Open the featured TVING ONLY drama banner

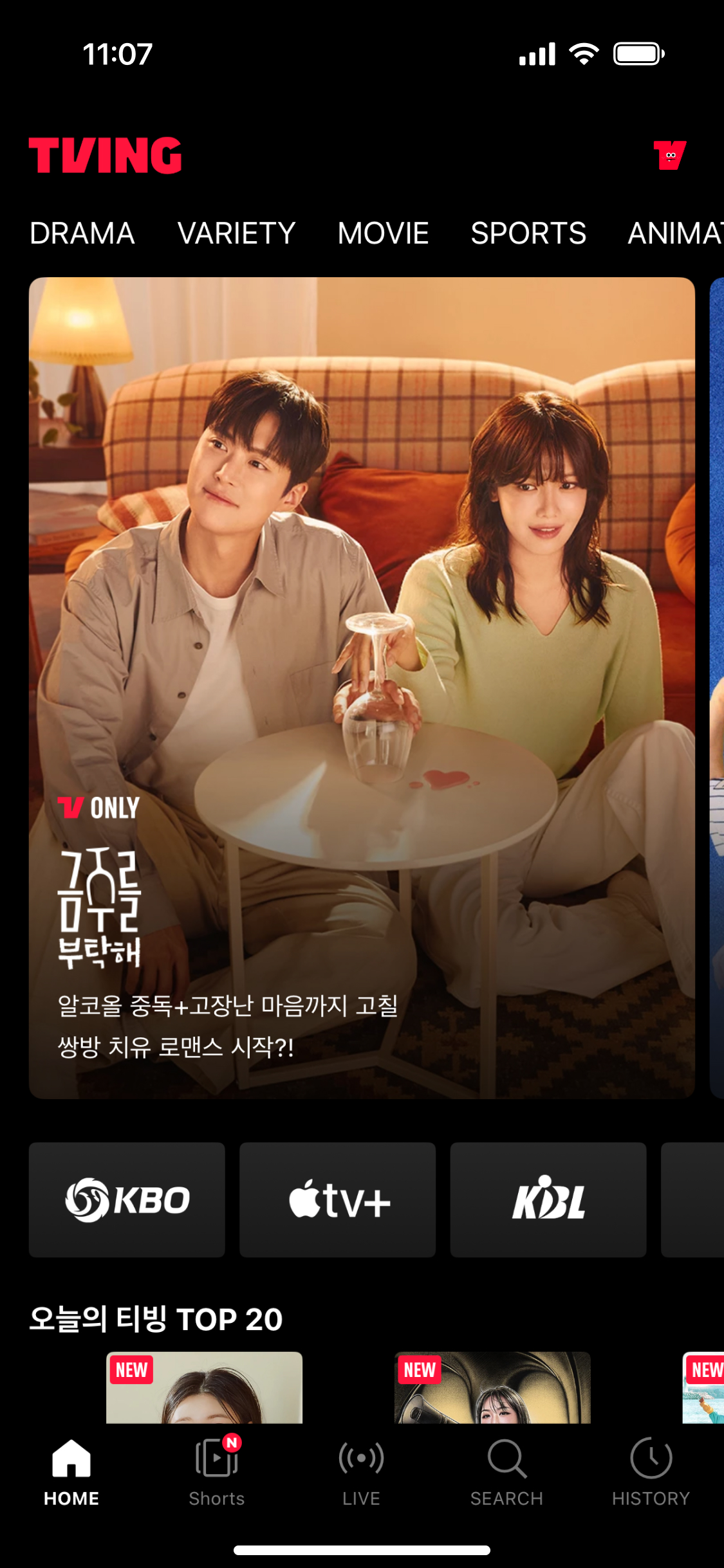[x=362, y=687]
